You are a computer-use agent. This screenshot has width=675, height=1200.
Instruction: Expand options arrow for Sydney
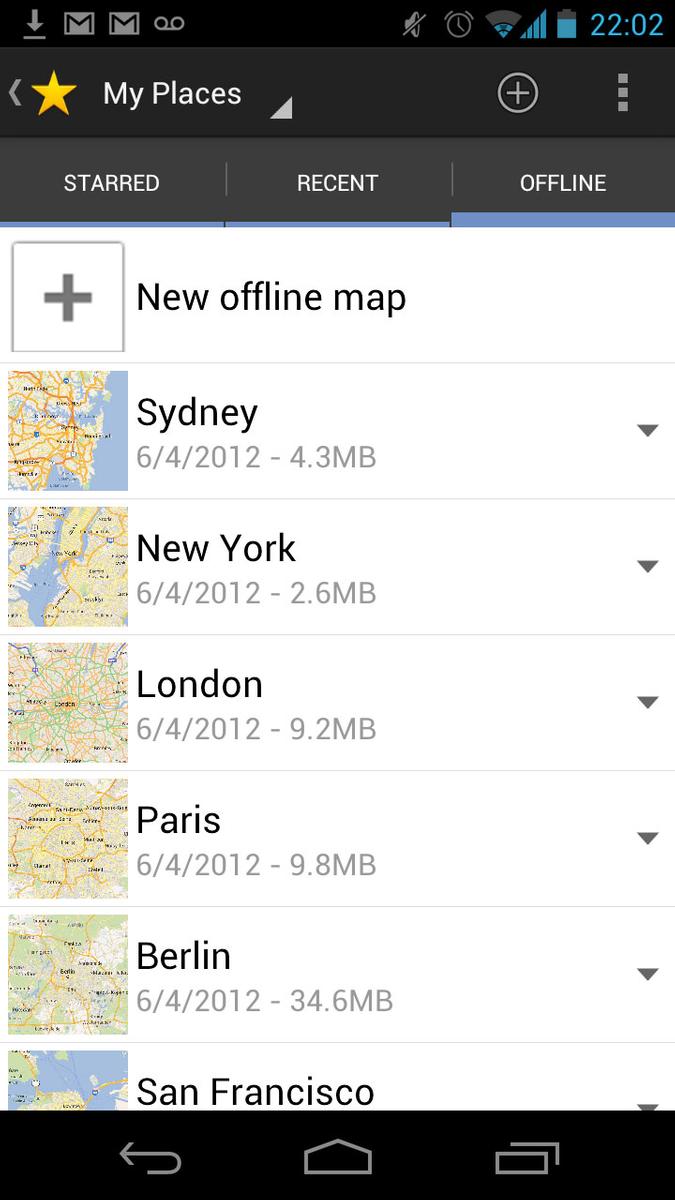(648, 431)
